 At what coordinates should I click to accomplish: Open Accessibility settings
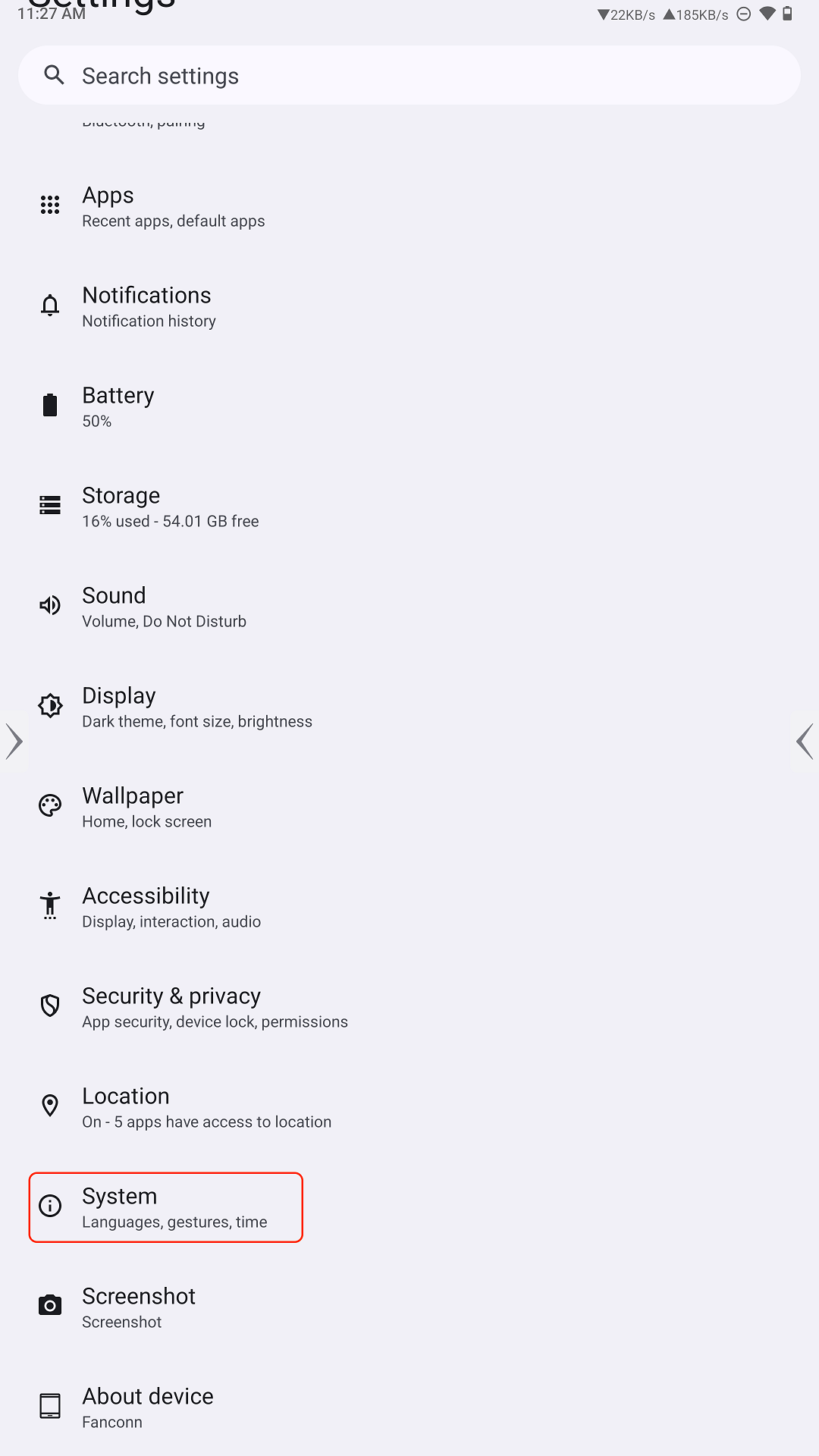point(171,908)
